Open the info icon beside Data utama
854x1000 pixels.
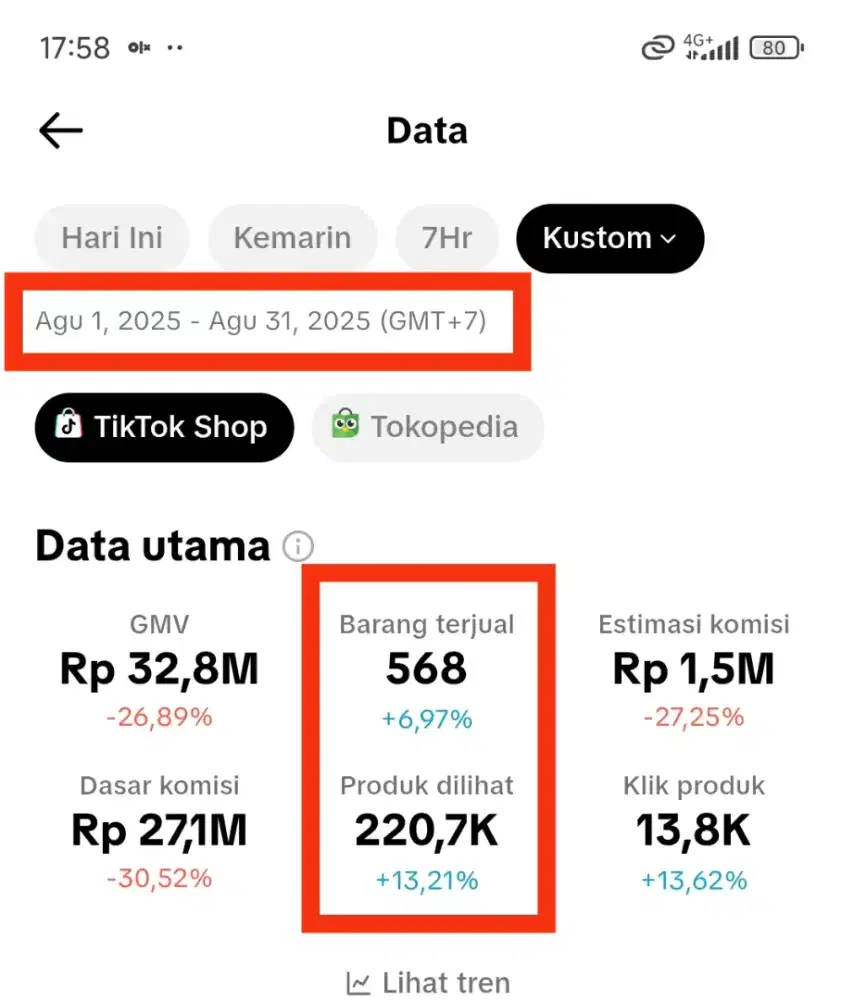tap(298, 547)
